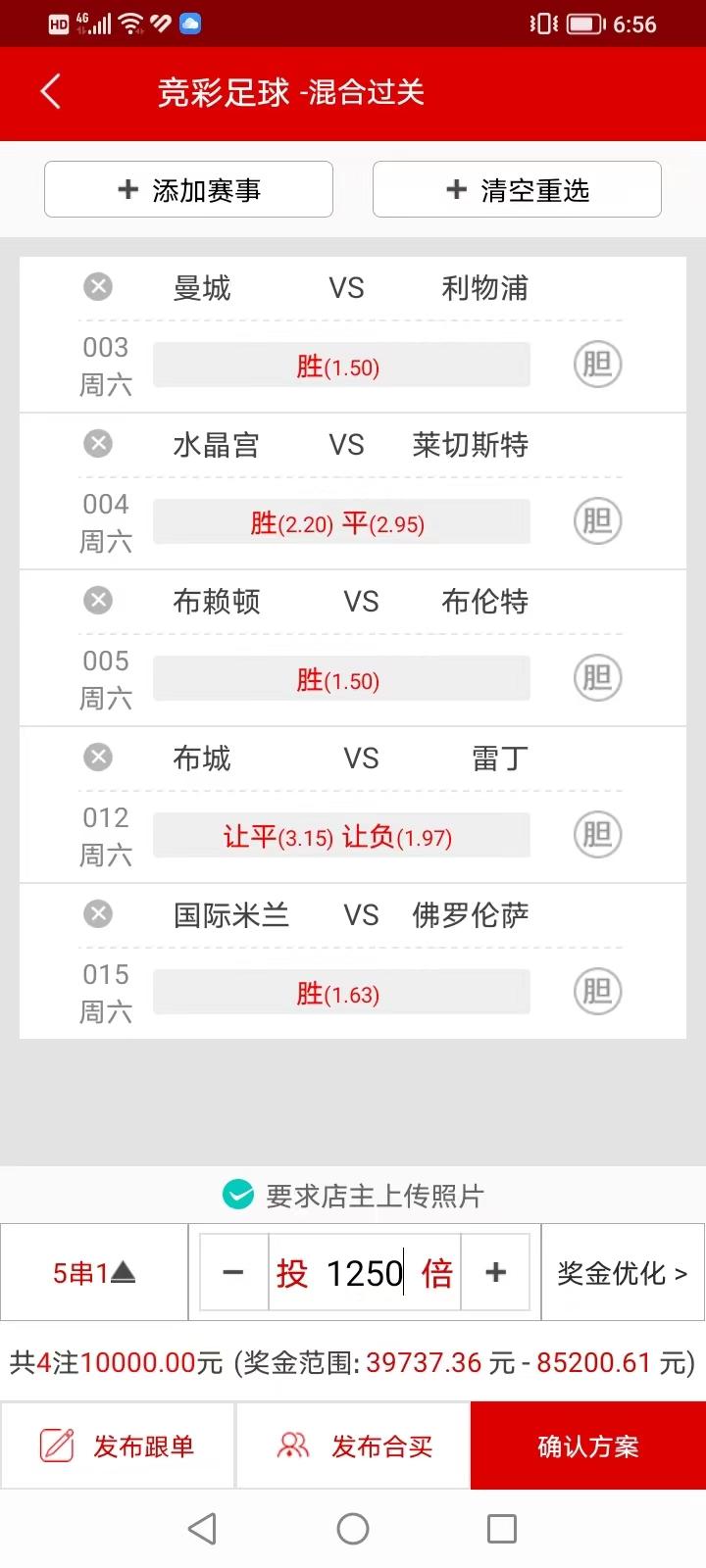Toggle 胆 on match 005 布赖顿
This screenshot has width=706, height=1568.
click(x=597, y=678)
